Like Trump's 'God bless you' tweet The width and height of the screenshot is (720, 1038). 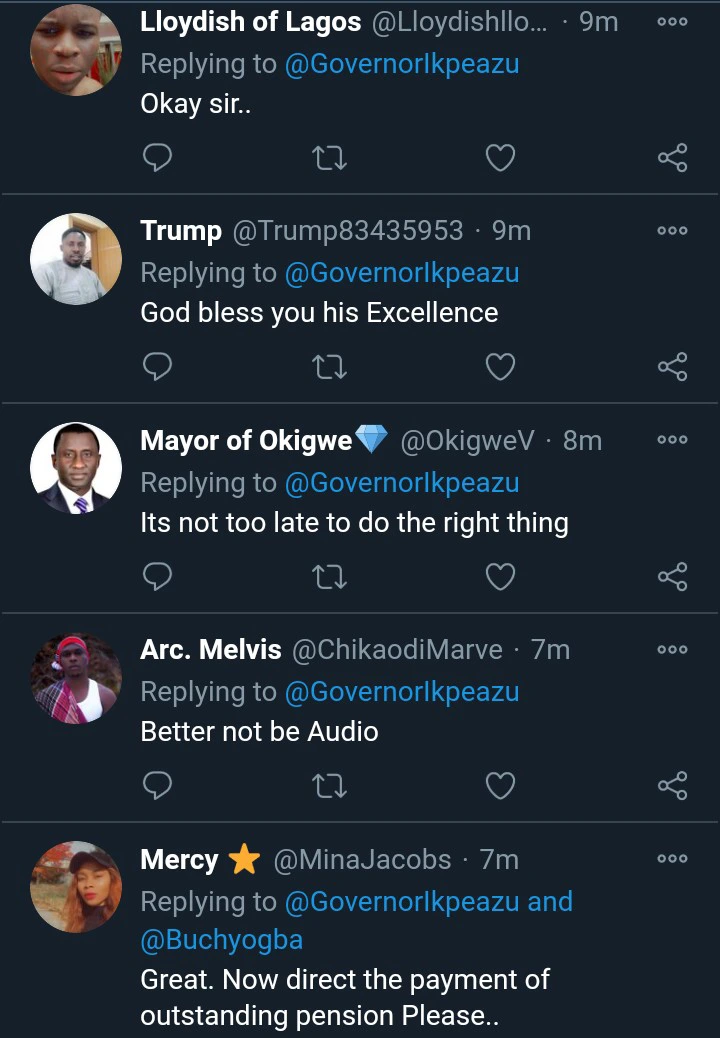(500, 367)
